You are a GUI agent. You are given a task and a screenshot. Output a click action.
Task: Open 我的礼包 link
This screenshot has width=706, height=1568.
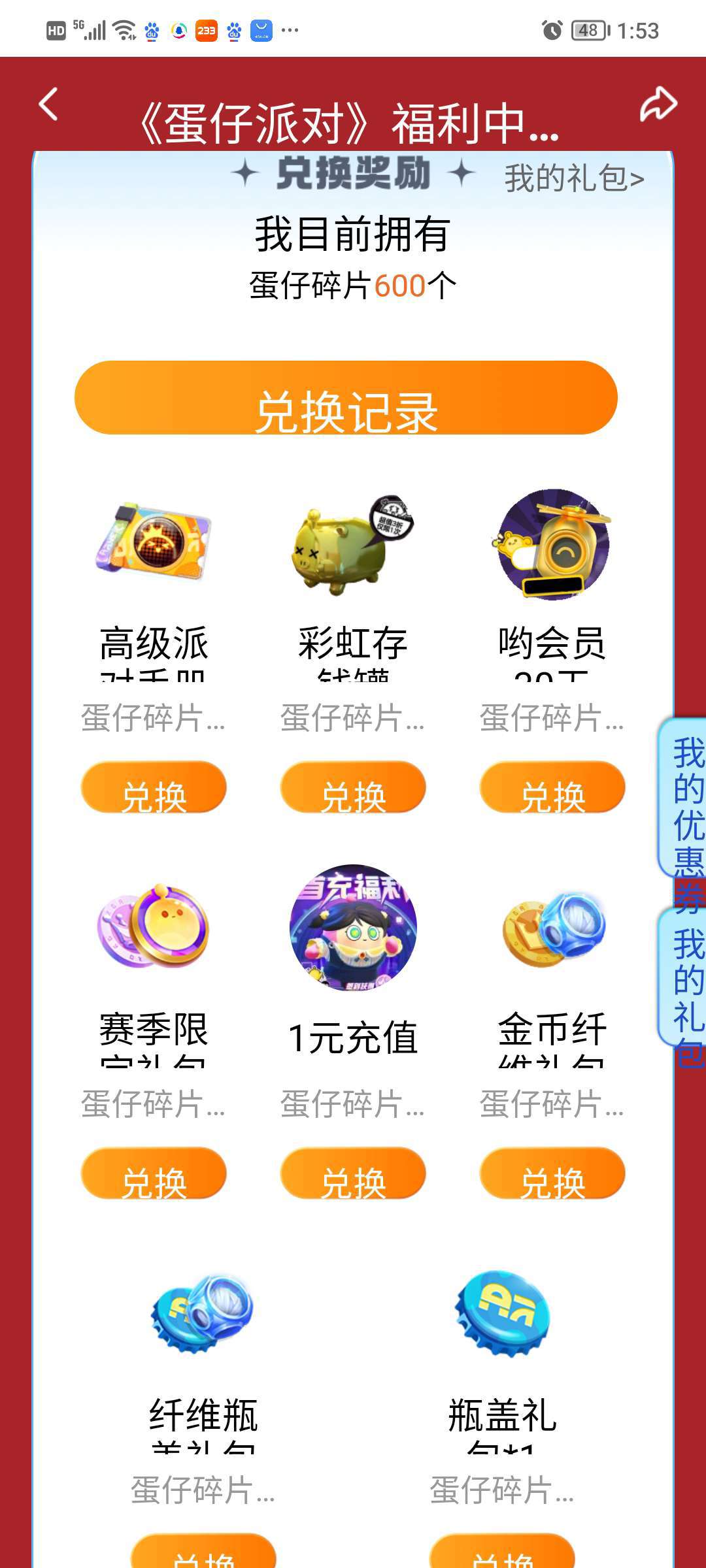click(x=574, y=178)
